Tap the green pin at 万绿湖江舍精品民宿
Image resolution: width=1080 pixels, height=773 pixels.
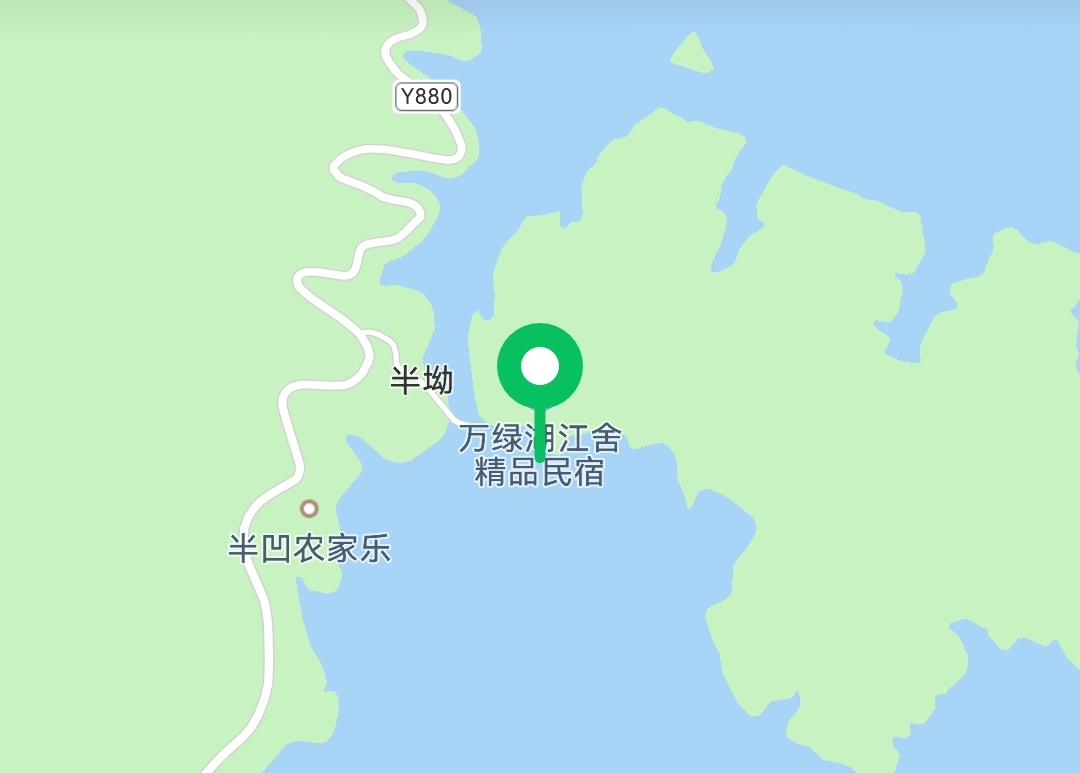click(x=540, y=368)
